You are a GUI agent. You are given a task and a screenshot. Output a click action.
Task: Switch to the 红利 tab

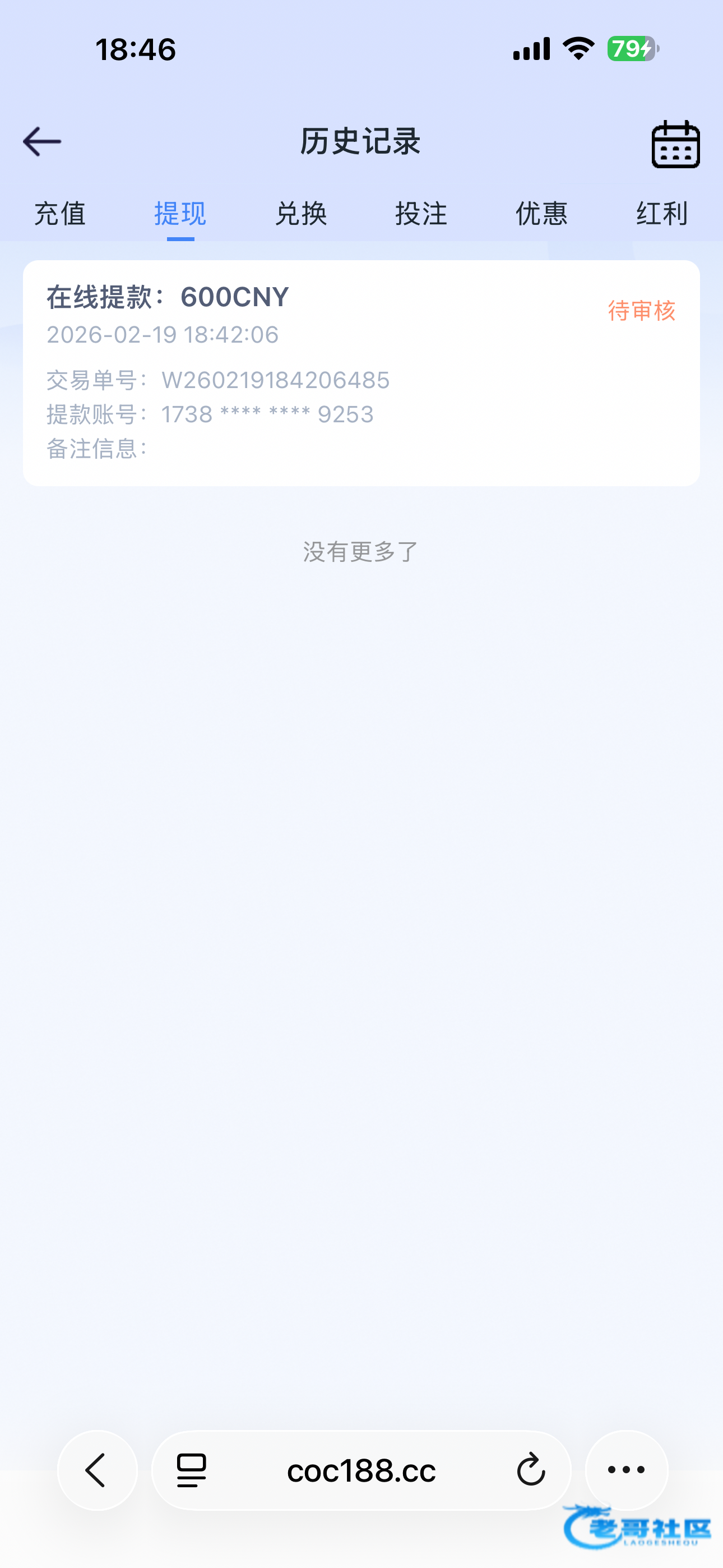(x=661, y=214)
